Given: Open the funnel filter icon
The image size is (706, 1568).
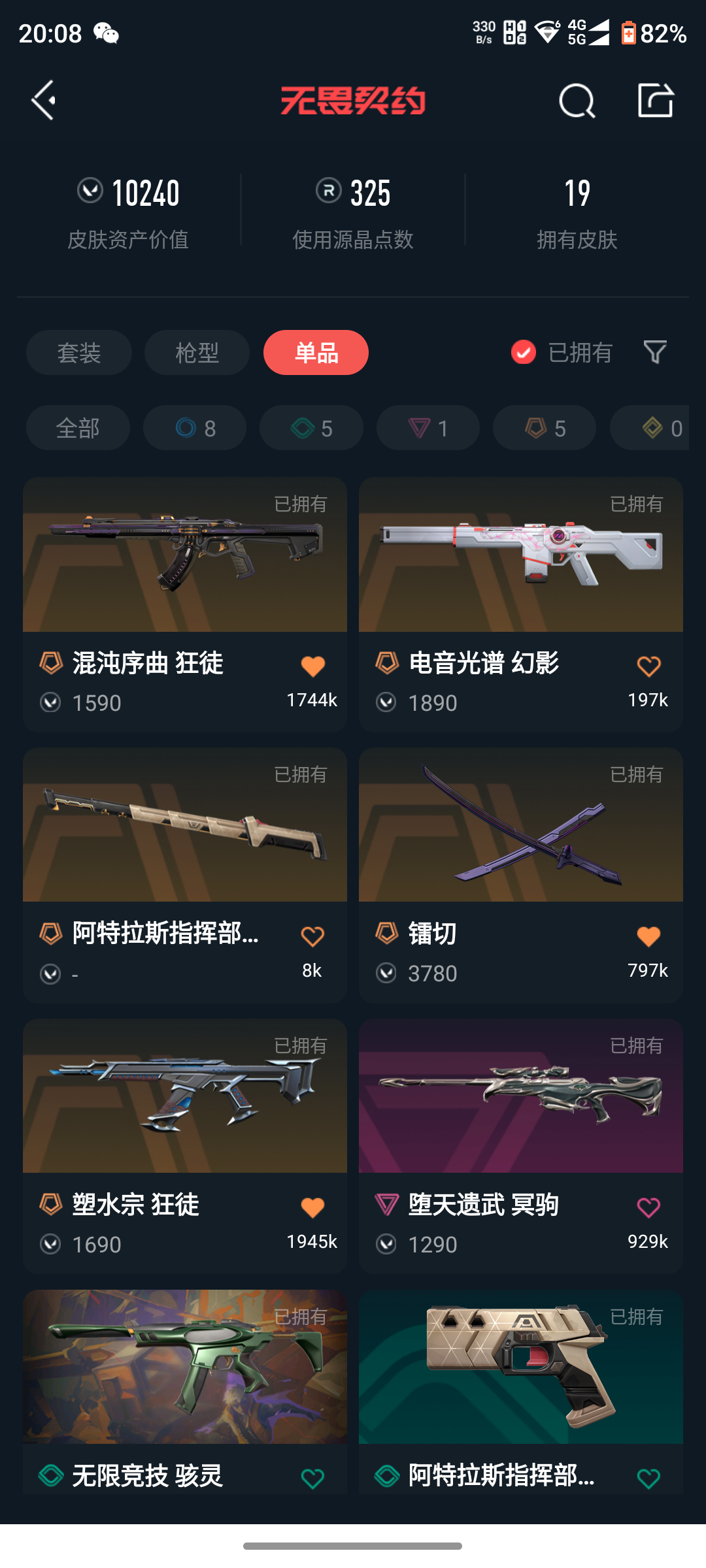Looking at the screenshot, I should (x=655, y=353).
